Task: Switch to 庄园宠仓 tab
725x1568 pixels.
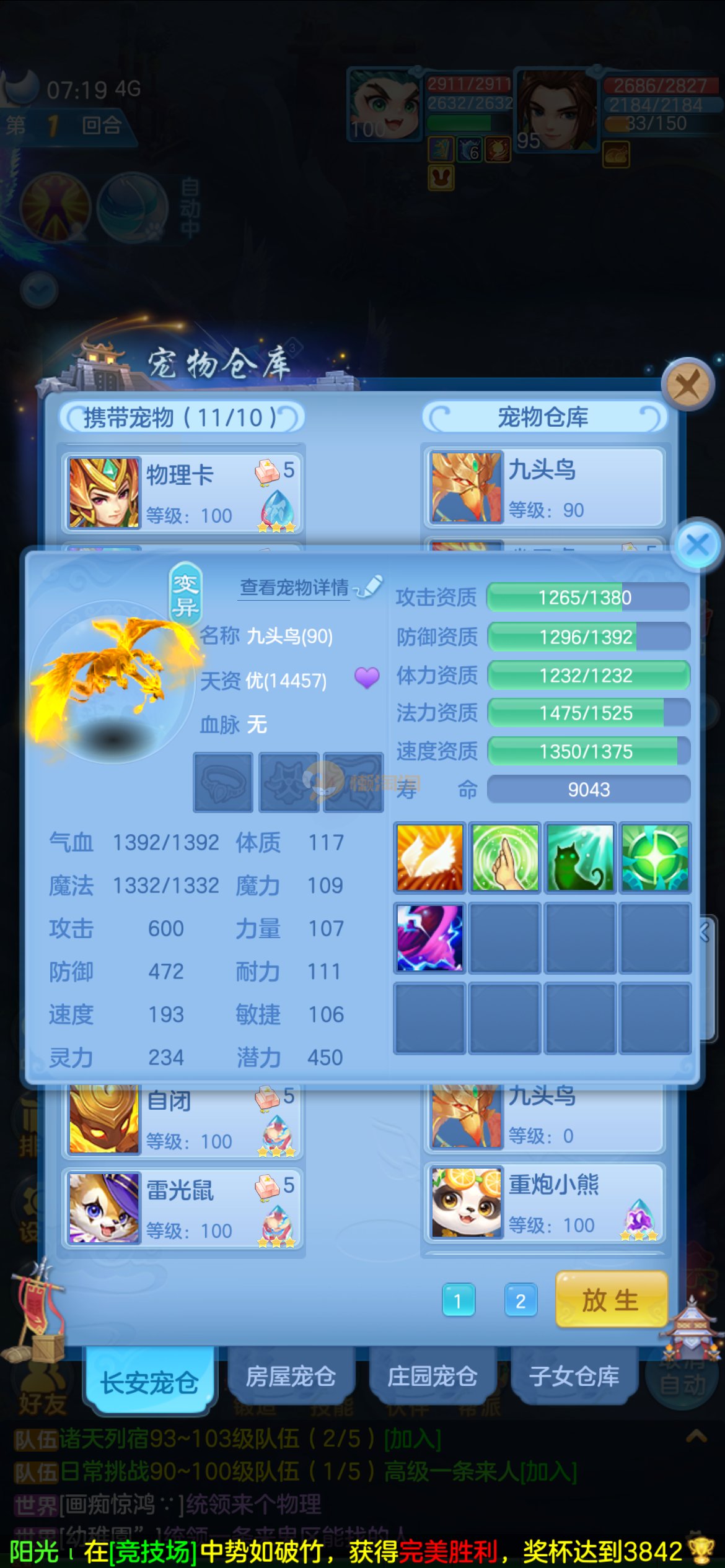Action: point(432,1376)
